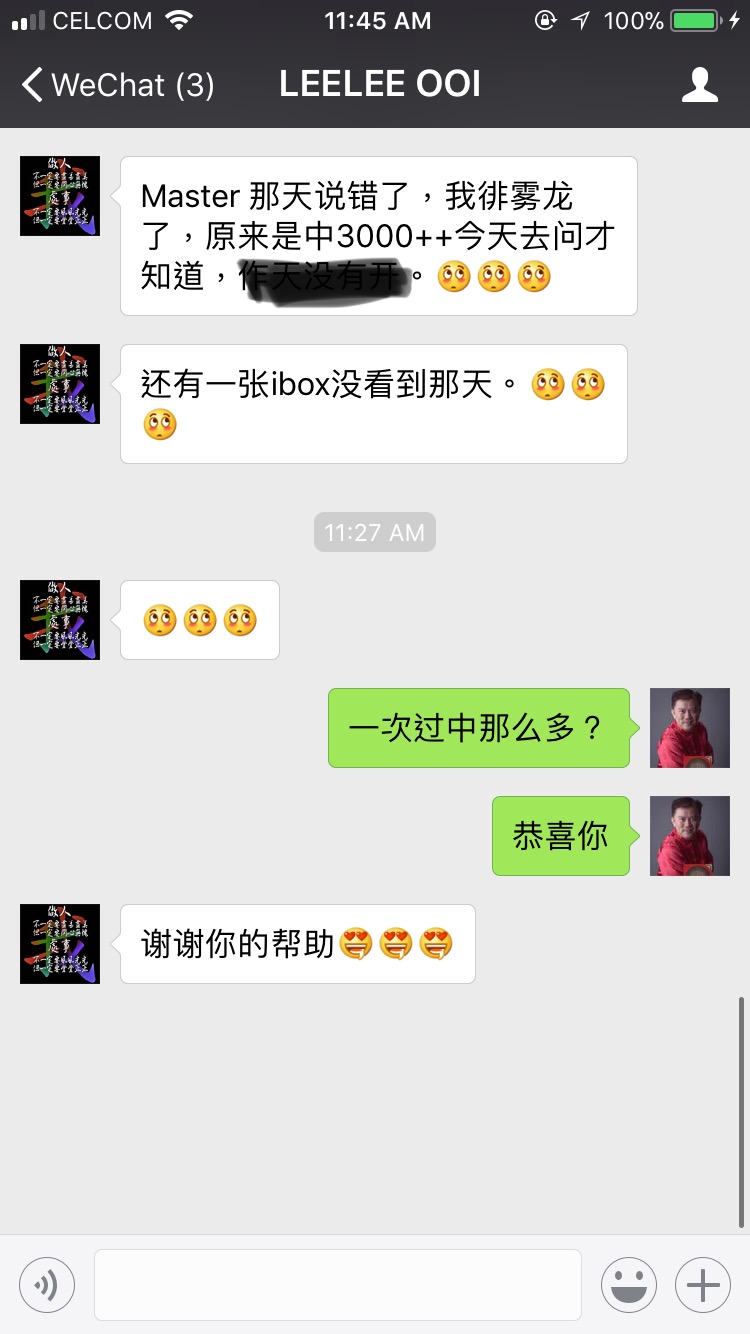Go back to the WeChat chats list
This screenshot has width=750, height=1334.
[x=118, y=85]
